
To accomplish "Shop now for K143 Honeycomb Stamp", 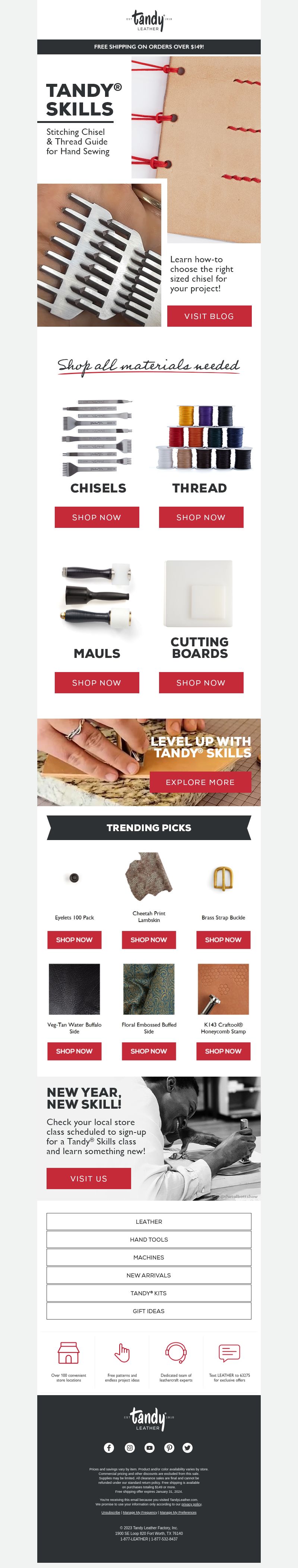I will 223,1051.
